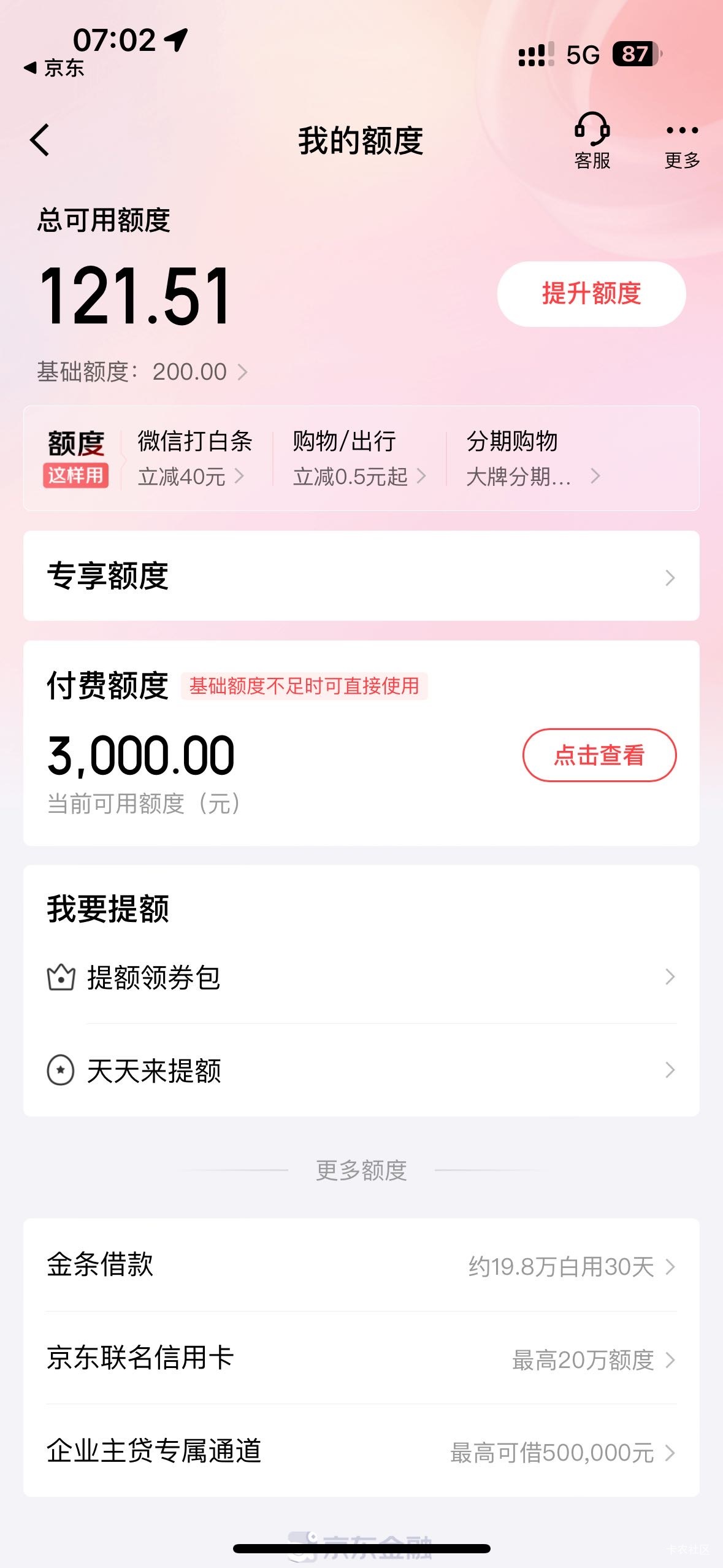This screenshot has height=1568, width=723.
Task: Open 京东联名信用卡 row
Action: tap(361, 1358)
